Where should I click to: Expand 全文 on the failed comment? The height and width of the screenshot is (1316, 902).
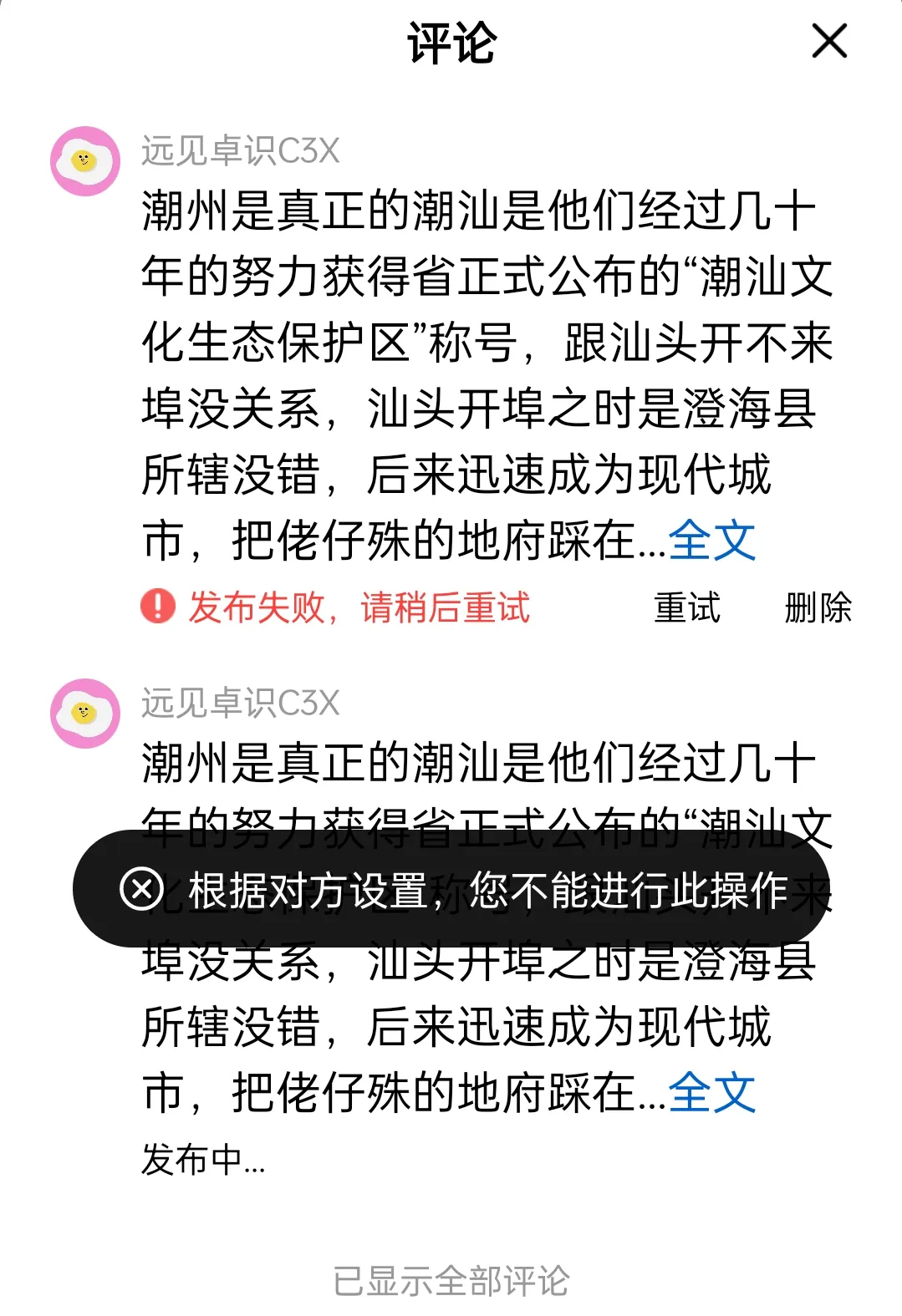pos(712,541)
